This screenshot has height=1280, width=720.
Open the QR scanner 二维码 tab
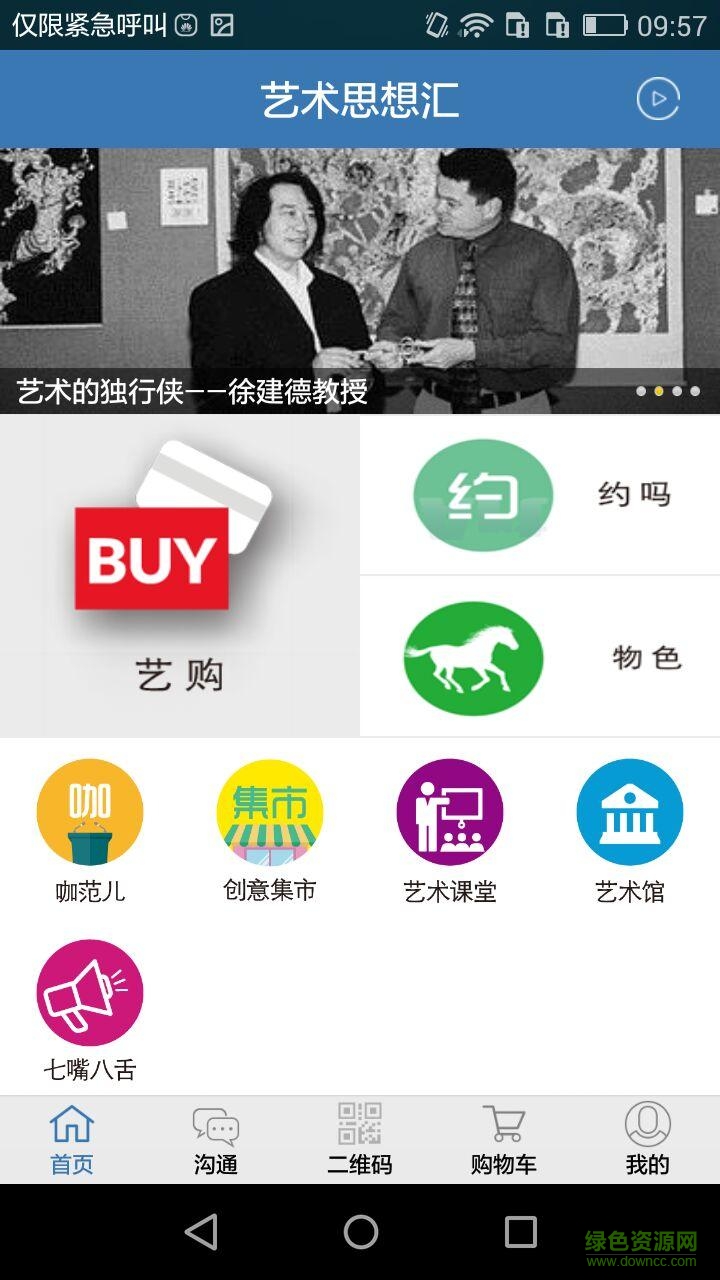pyautogui.click(x=358, y=1138)
